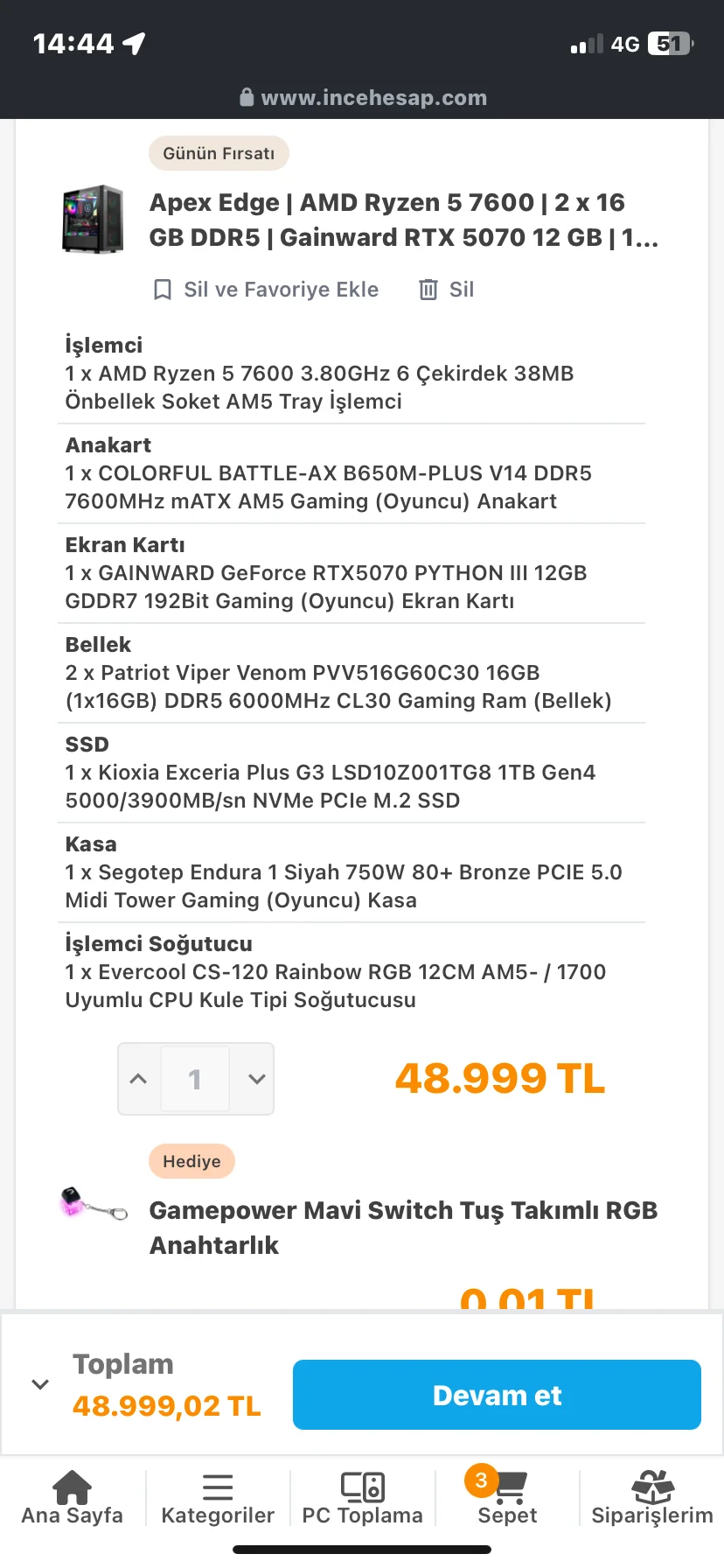
Task: Expand the Toplam summary chevron
Action: coord(40,1384)
